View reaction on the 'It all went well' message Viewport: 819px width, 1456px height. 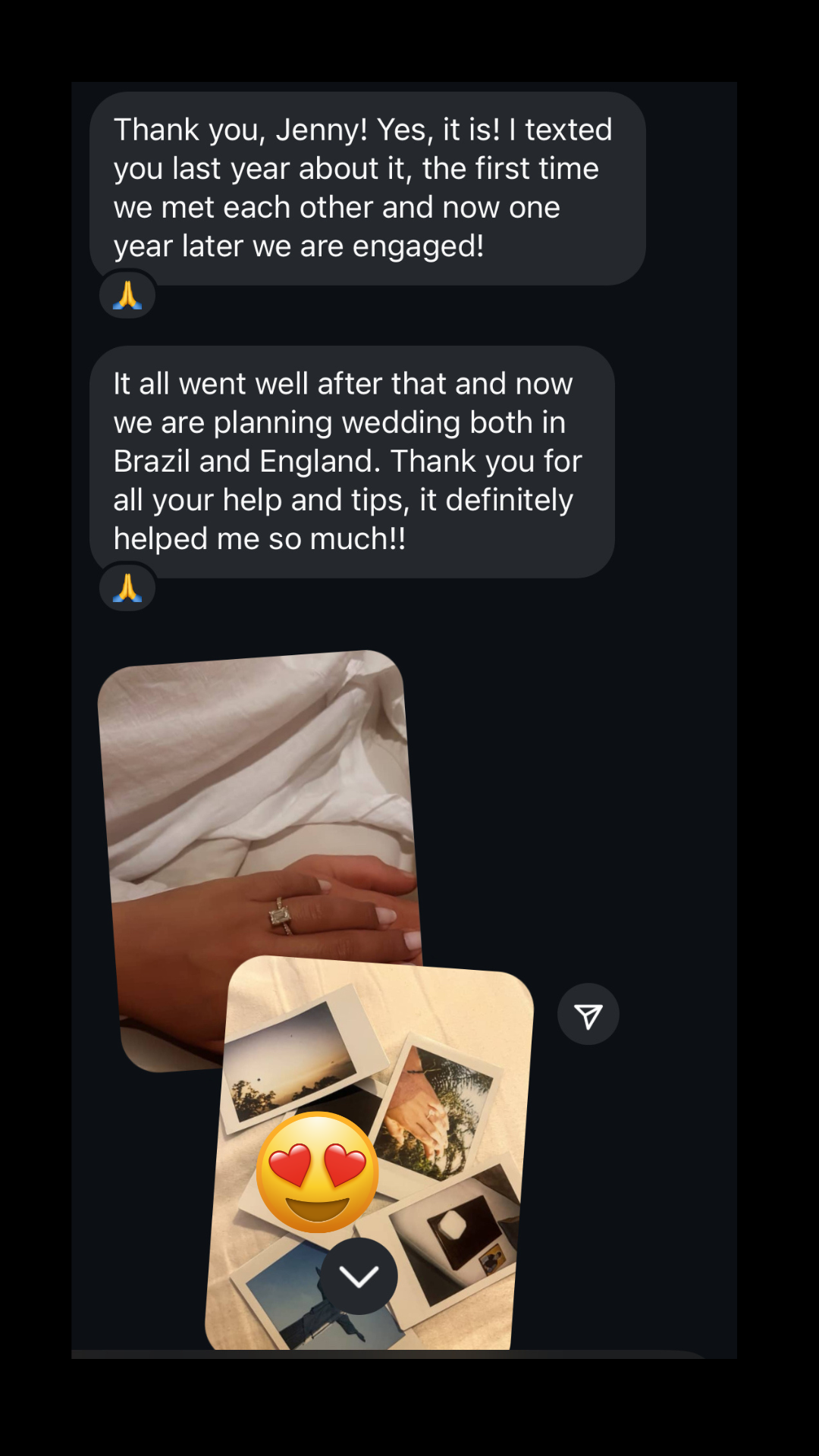tap(127, 588)
